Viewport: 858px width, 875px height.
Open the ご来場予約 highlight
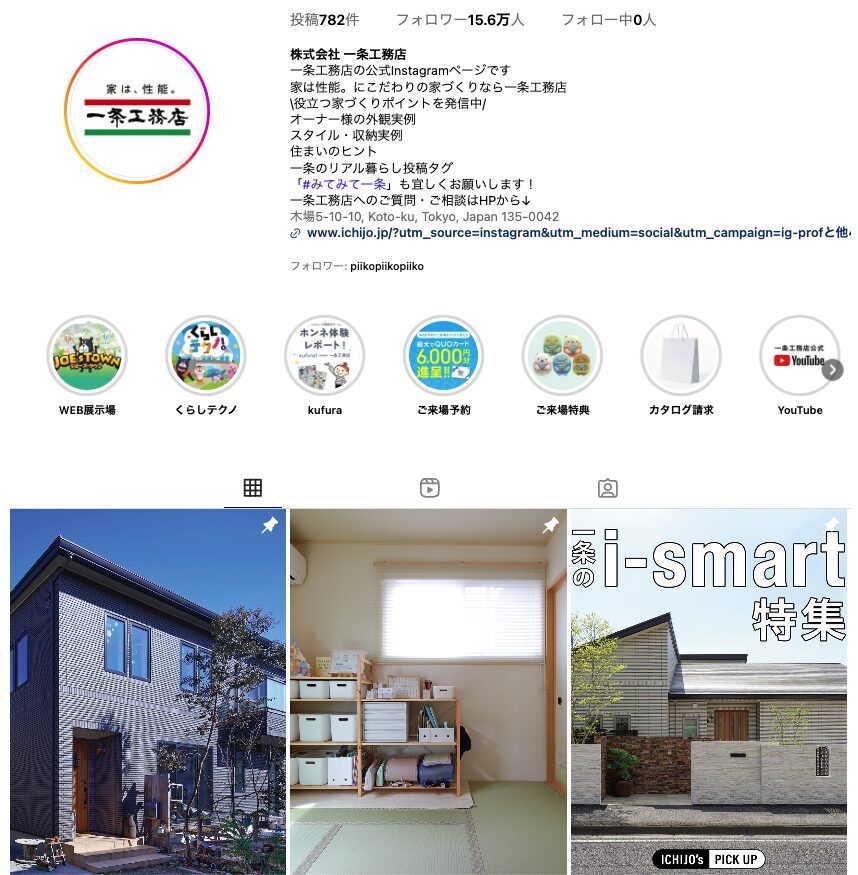[x=443, y=356]
